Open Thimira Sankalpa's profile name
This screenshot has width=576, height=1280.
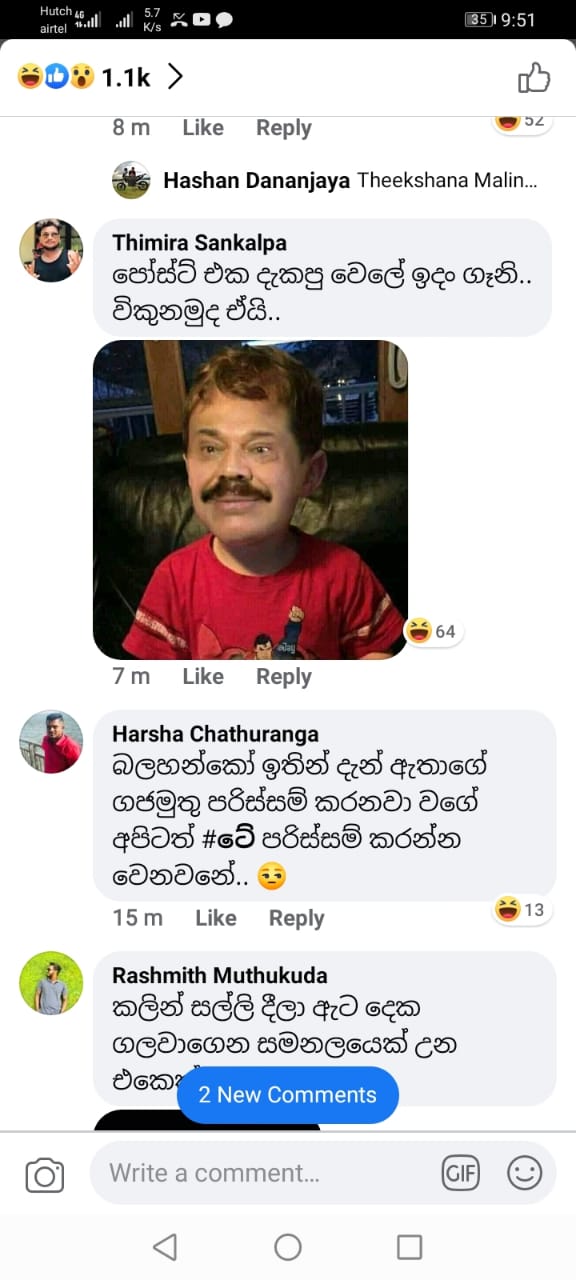tap(199, 243)
